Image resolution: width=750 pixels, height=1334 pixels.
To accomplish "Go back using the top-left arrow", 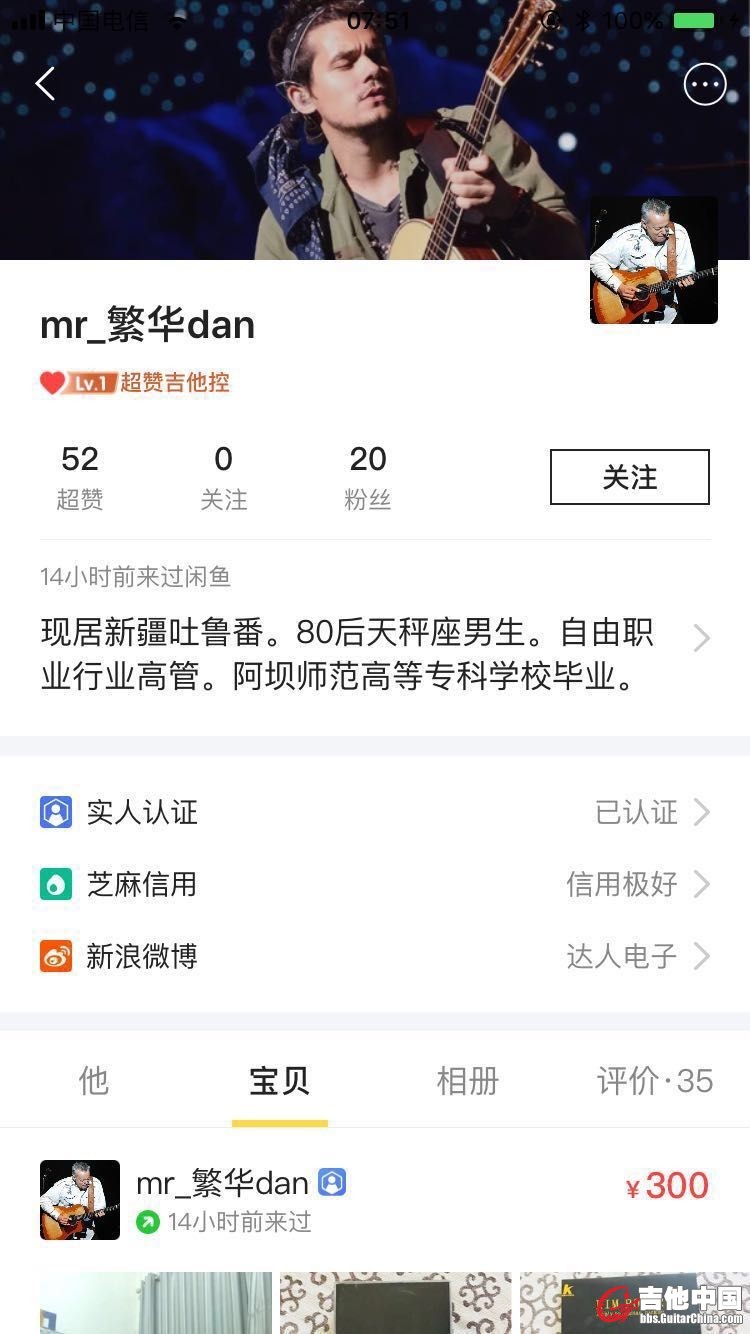I will click(45, 84).
